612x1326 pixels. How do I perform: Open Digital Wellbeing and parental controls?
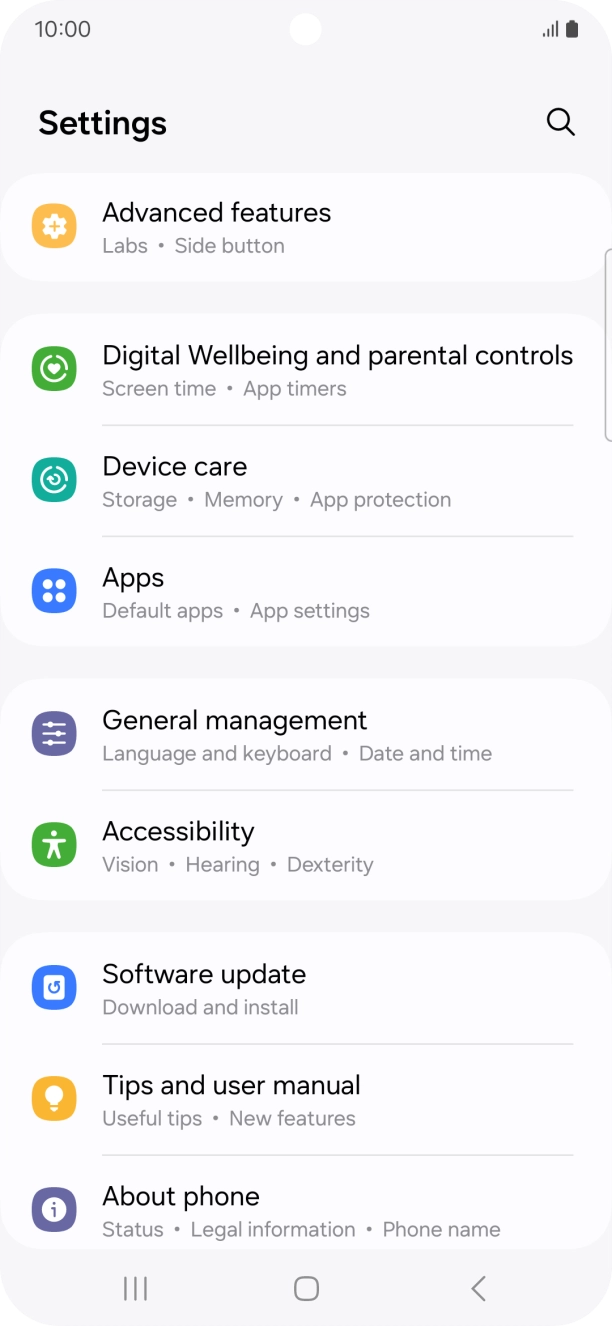pyautogui.click(x=305, y=371)
